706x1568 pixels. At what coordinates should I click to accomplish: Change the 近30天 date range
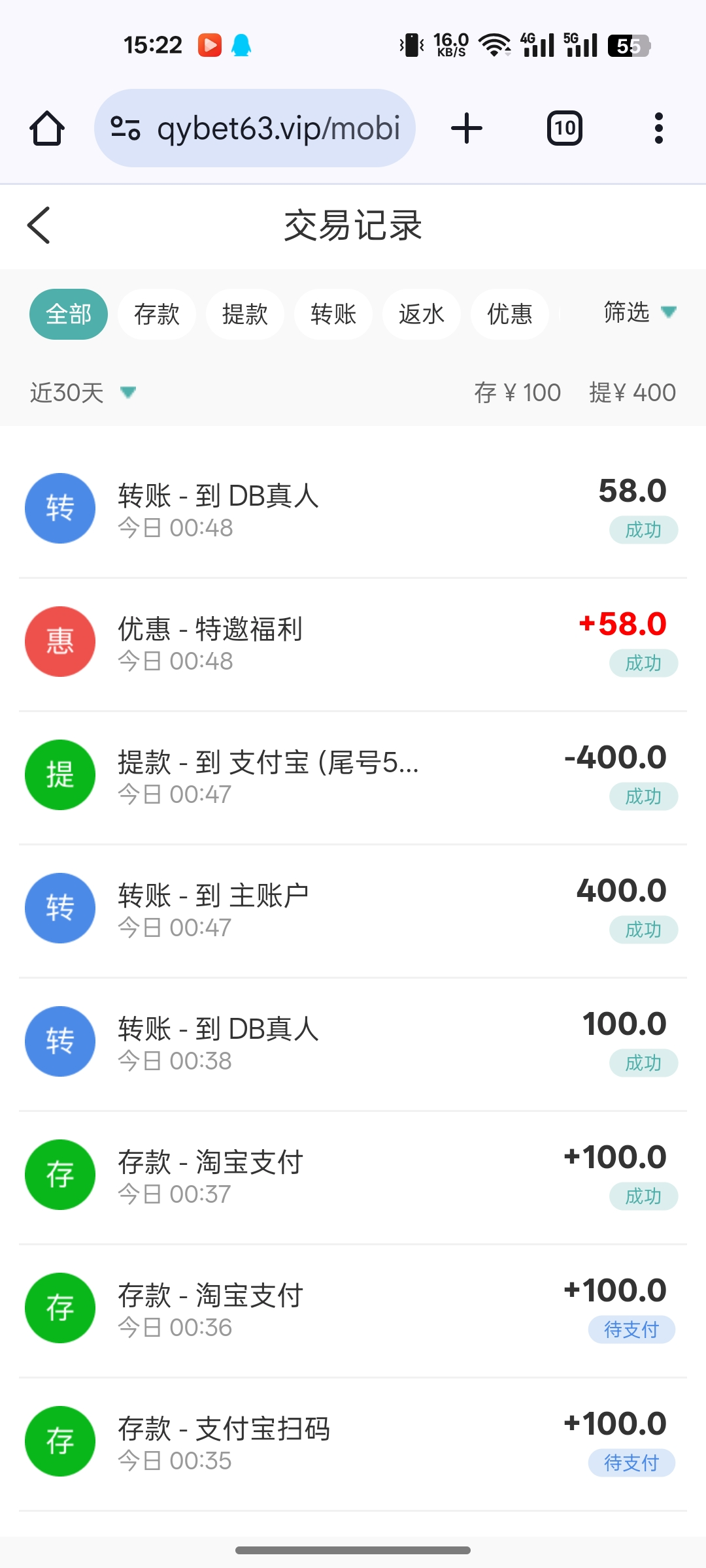point(82,393)
